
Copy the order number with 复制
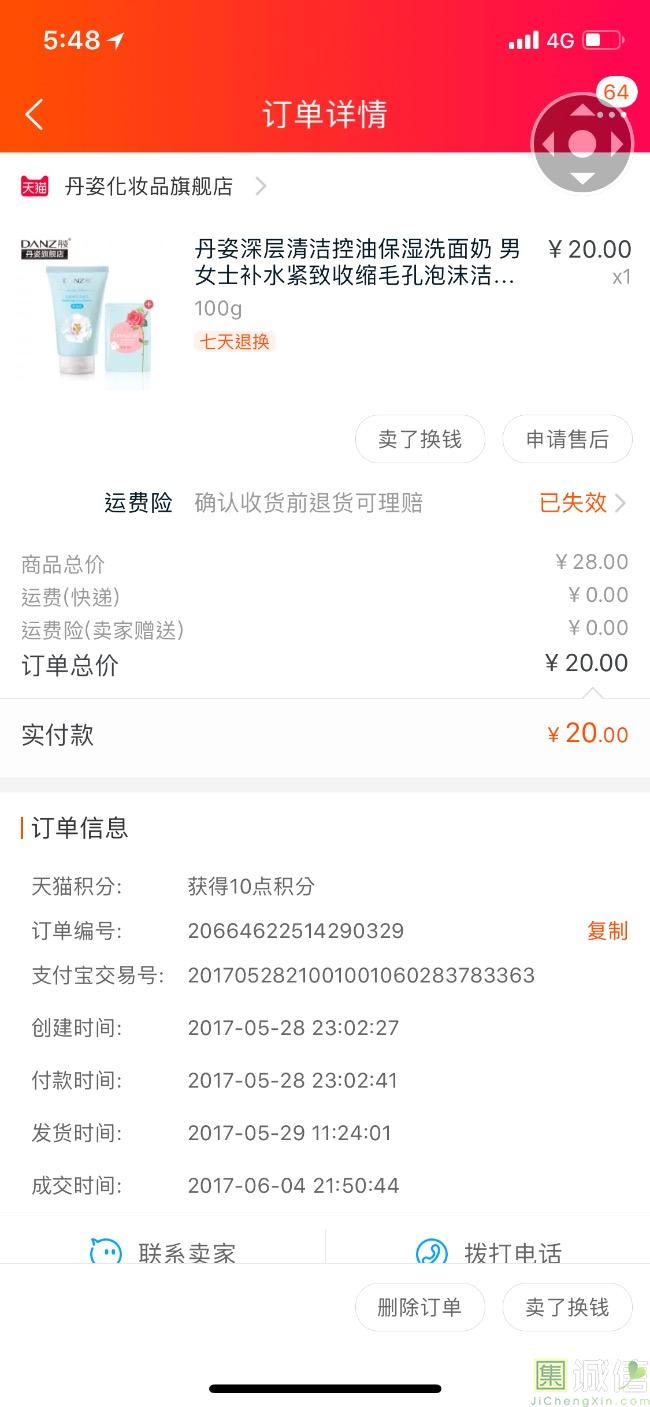pyautogui.click(x=607, y=931)
